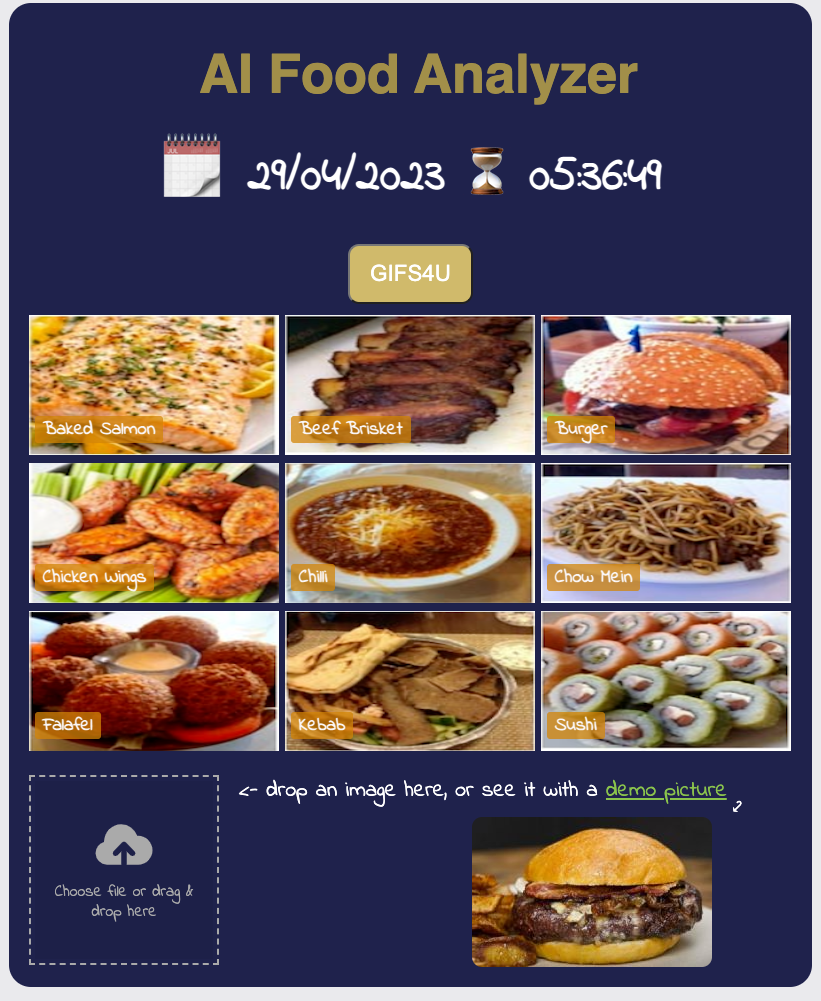Select the Falafel food tile
821x1001 pixels.
154,681
